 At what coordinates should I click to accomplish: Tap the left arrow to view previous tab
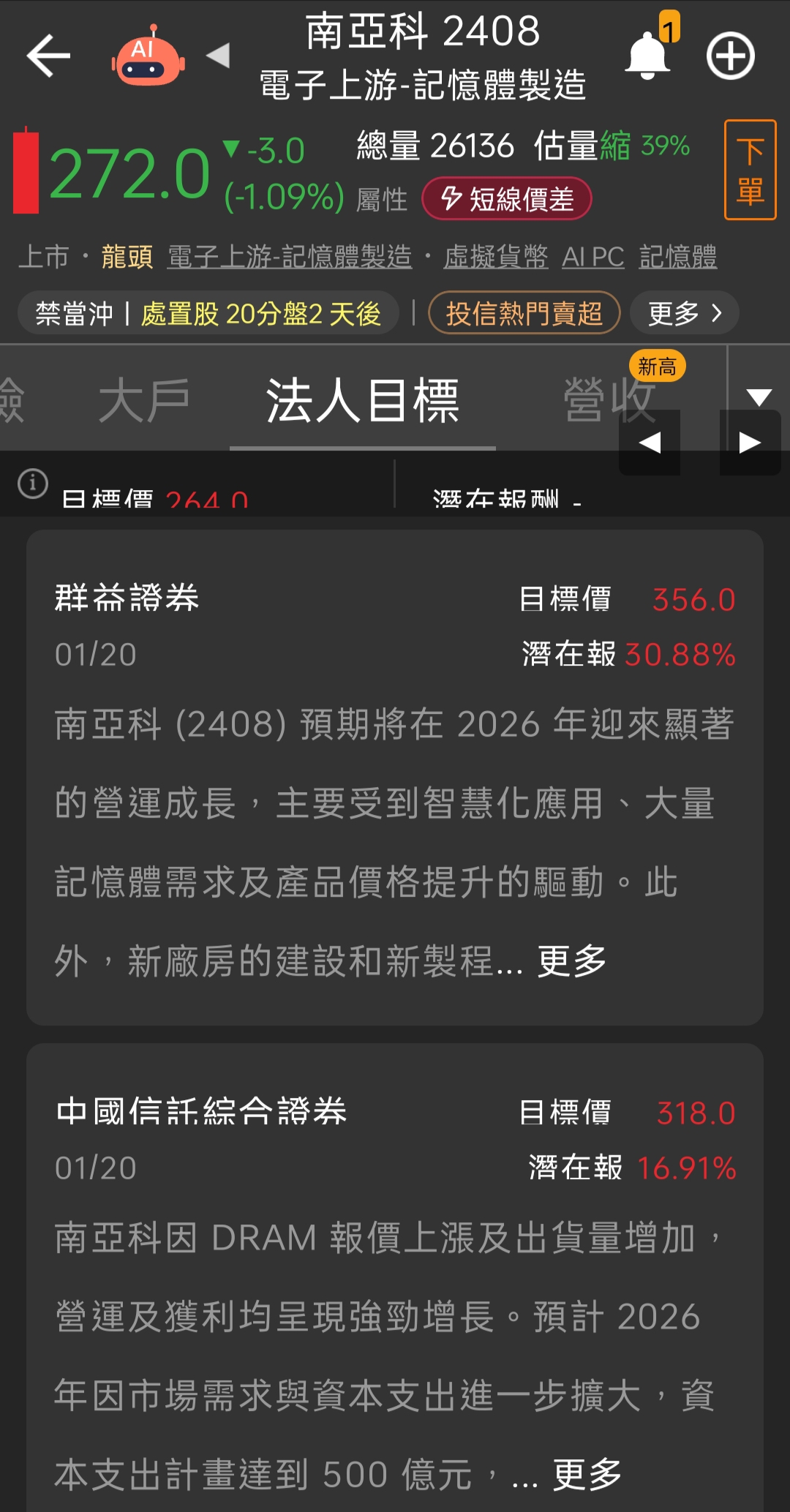[650, 442]
